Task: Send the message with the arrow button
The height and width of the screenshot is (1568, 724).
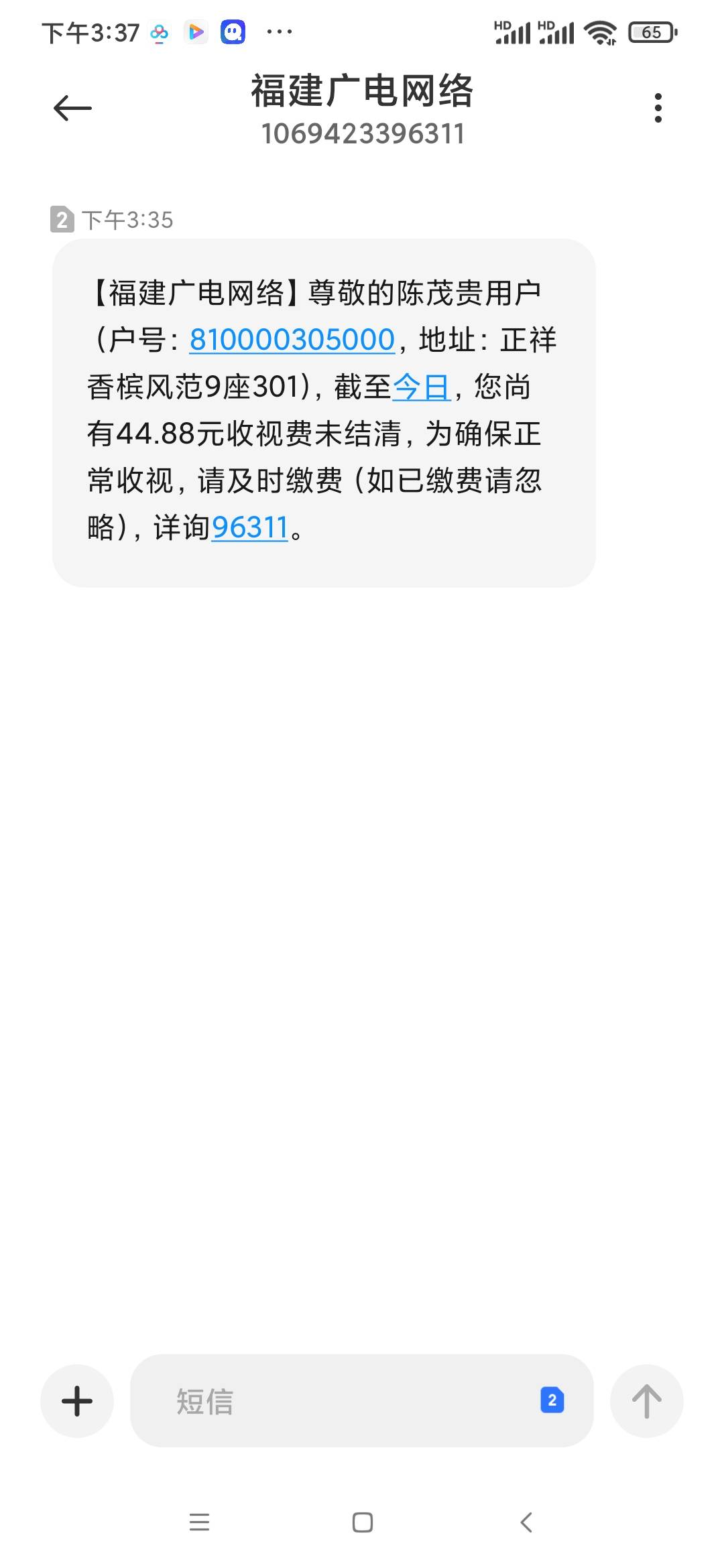Action: pyautogui.click(x=646, y=1401)
